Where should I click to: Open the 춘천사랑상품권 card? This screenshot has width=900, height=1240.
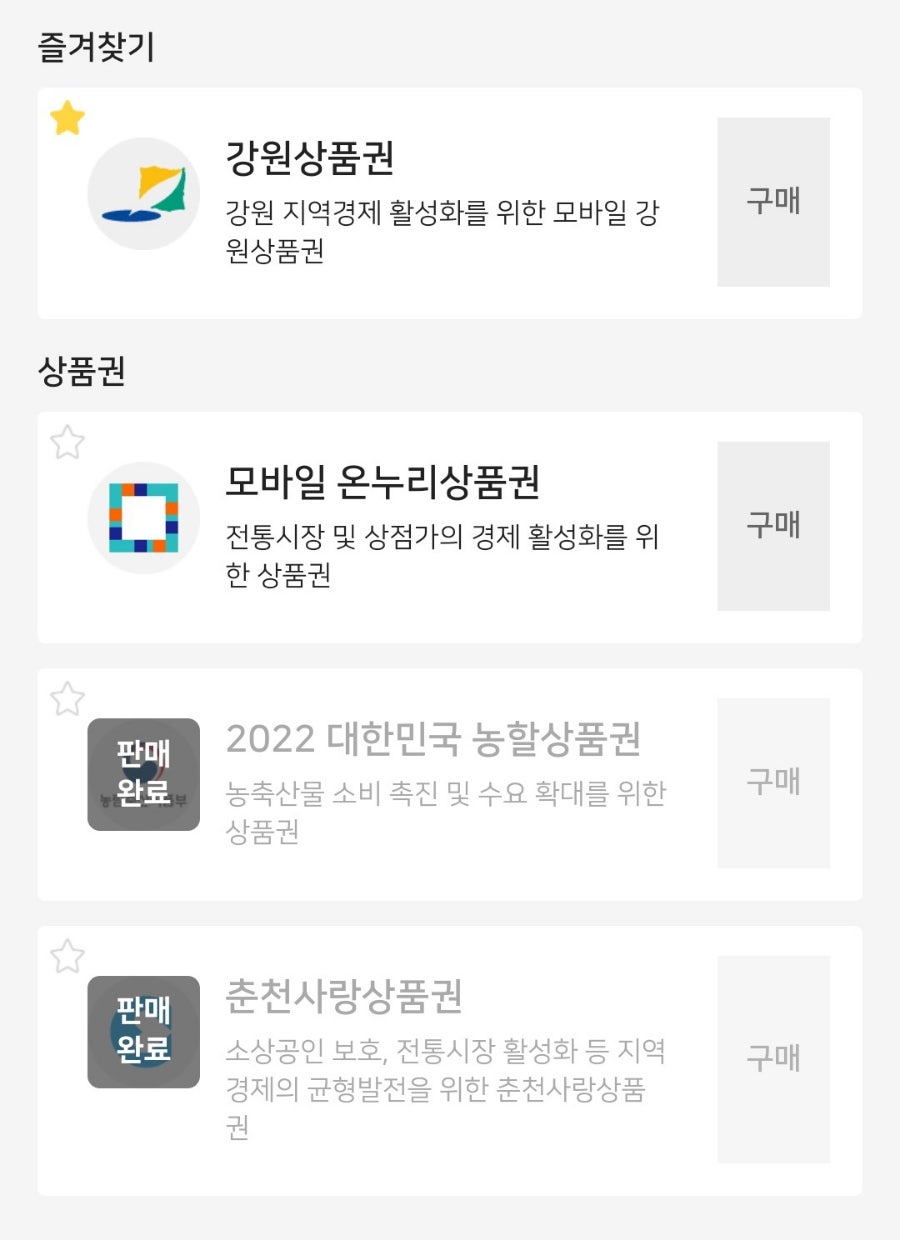440,1060
